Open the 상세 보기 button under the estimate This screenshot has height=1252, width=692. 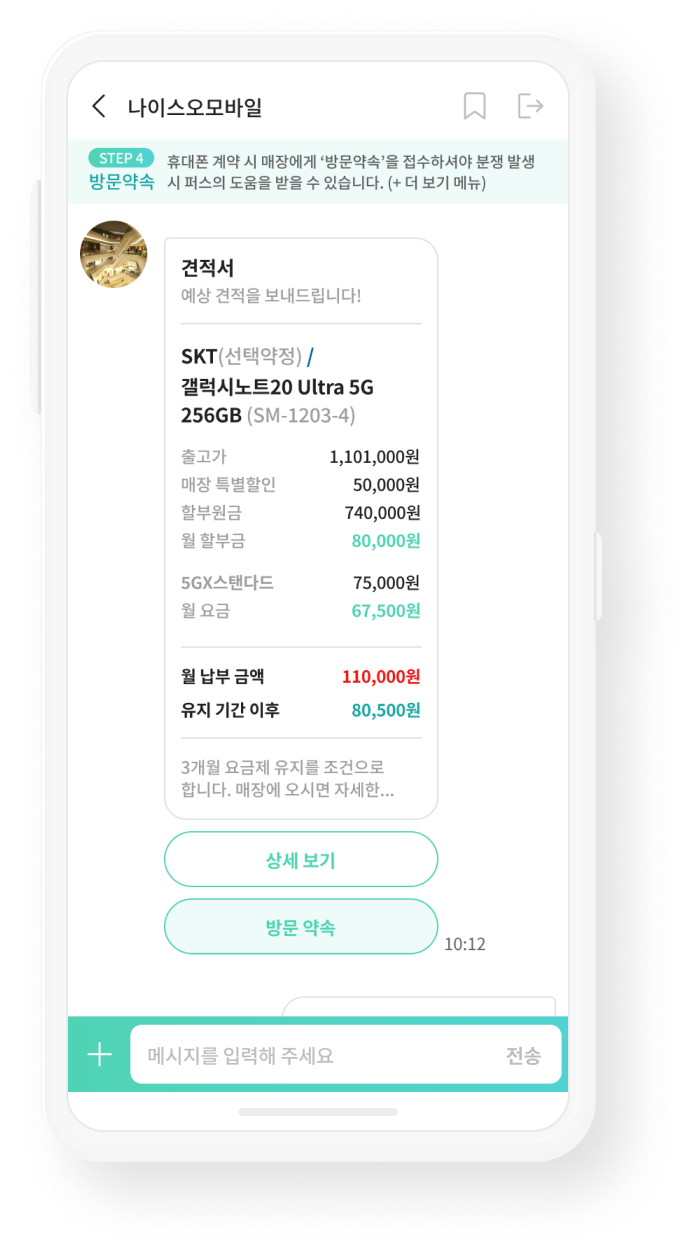(301, 860)
